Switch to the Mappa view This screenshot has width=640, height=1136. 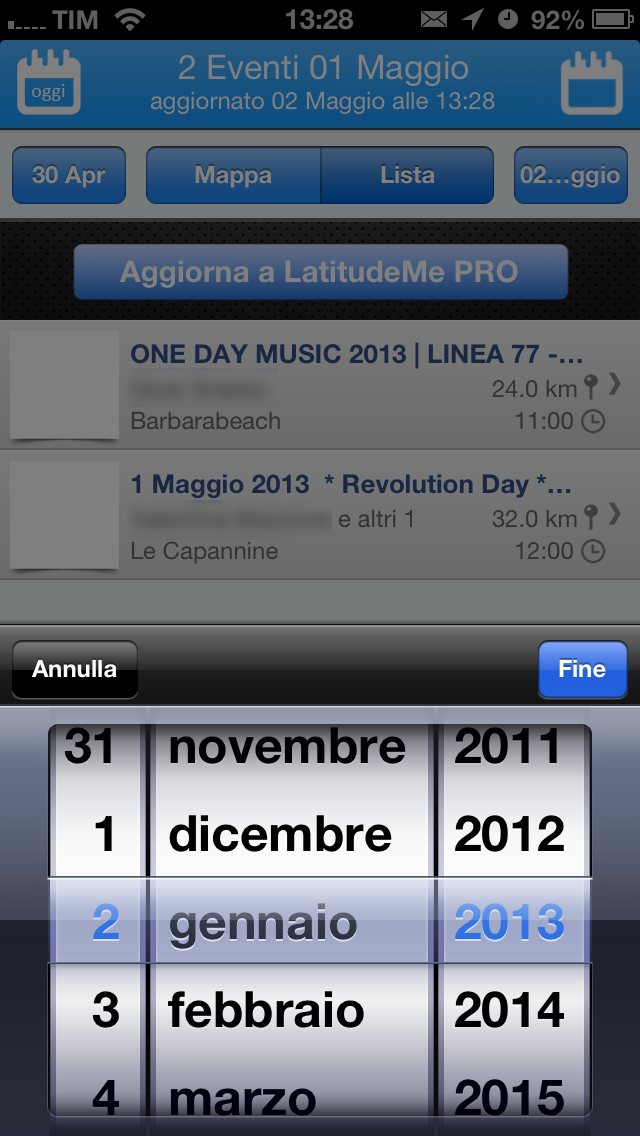233,175
